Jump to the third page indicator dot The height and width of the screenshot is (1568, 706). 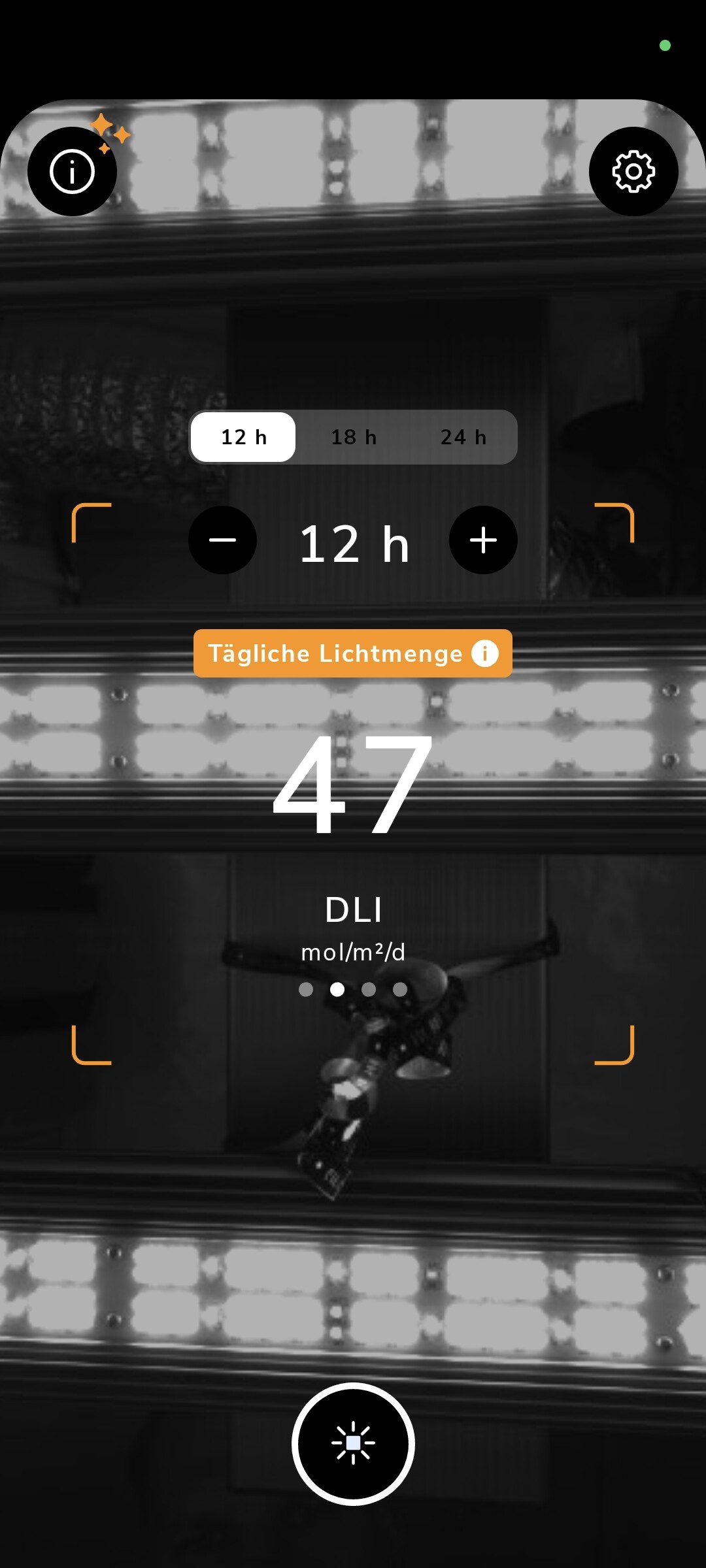(369, 989)
